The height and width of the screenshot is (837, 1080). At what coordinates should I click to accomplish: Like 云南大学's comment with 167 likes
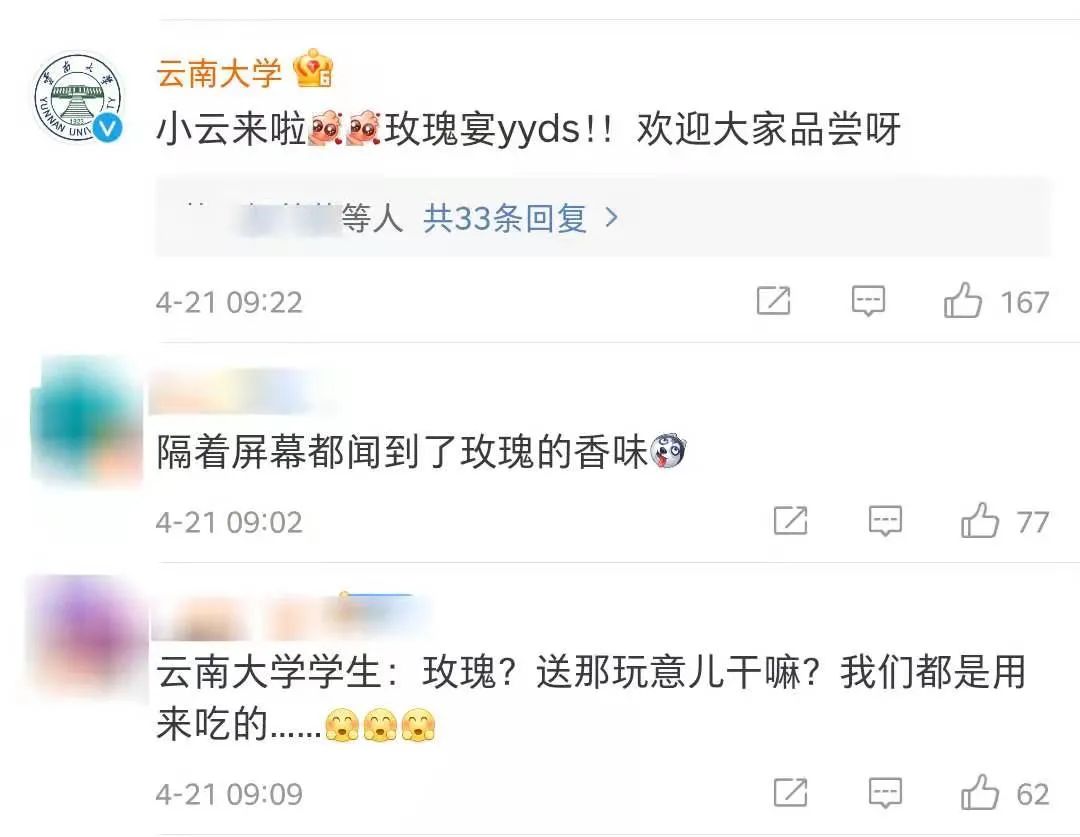click(963, 301)
